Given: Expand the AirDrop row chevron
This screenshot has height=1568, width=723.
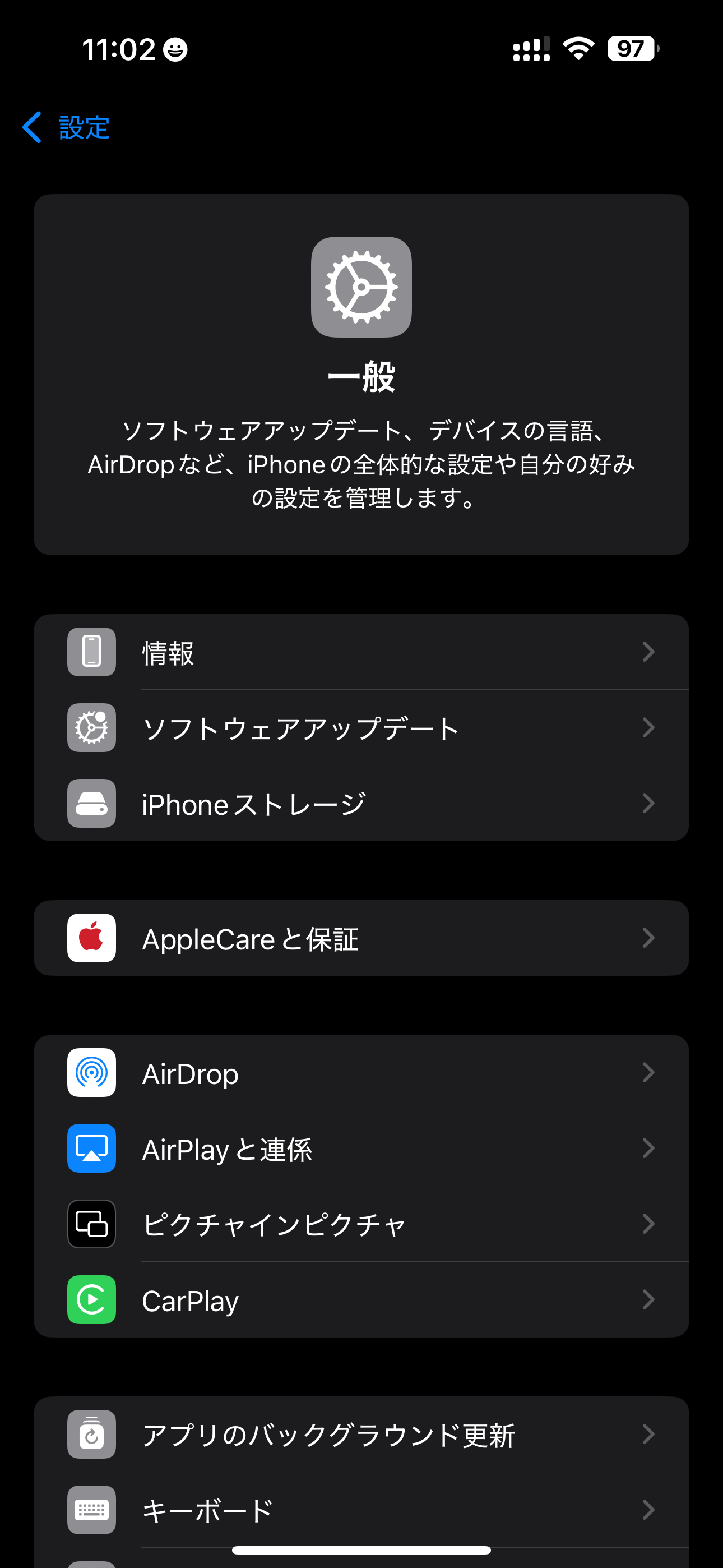Looking at the screenshot, I should [x=649, y=1072].
